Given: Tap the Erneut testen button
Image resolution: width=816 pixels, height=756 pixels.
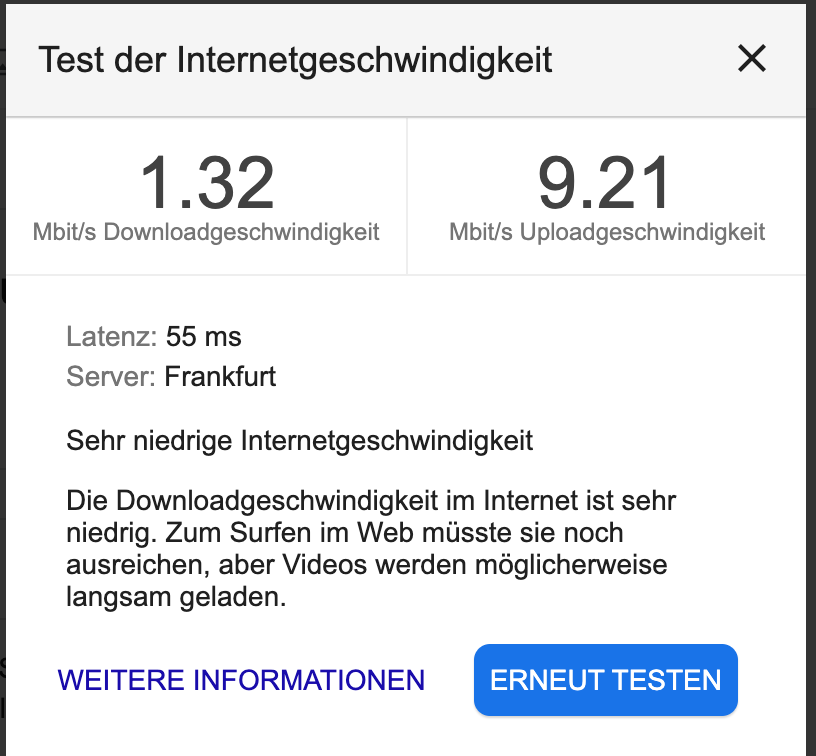Looking at the screenshot, I should click(x=605, y=680).
